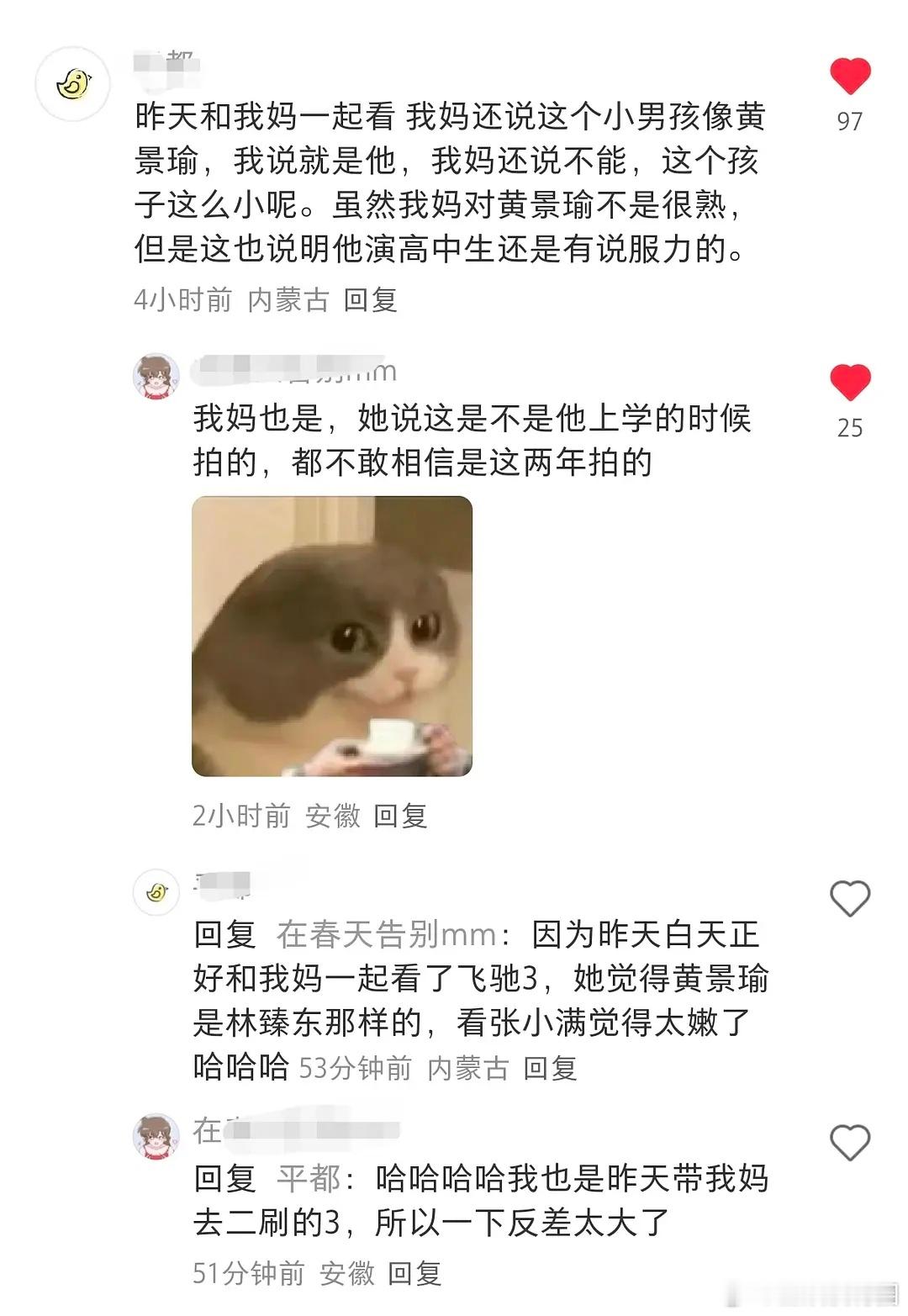This screenshot has width=908, height=1316.
Task: Toggle like on the reply mentioning 林臻东
Action: point(851,899)
